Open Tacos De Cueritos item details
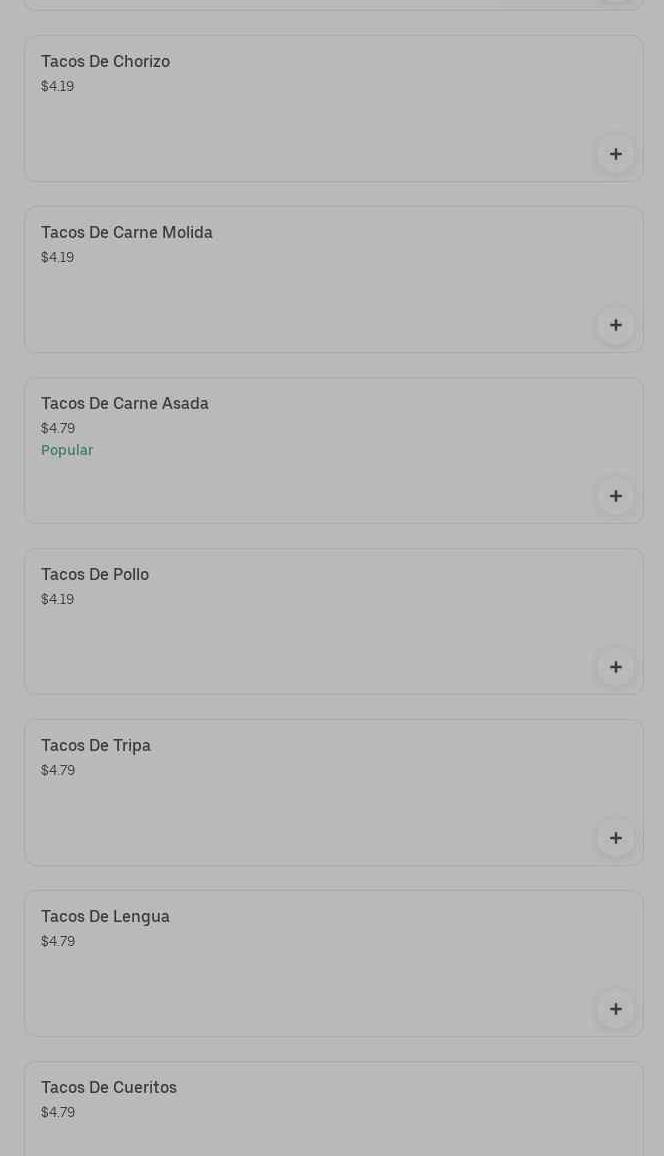The height and width of the screenshot is (1156, 664). [x=300, y=1108]
